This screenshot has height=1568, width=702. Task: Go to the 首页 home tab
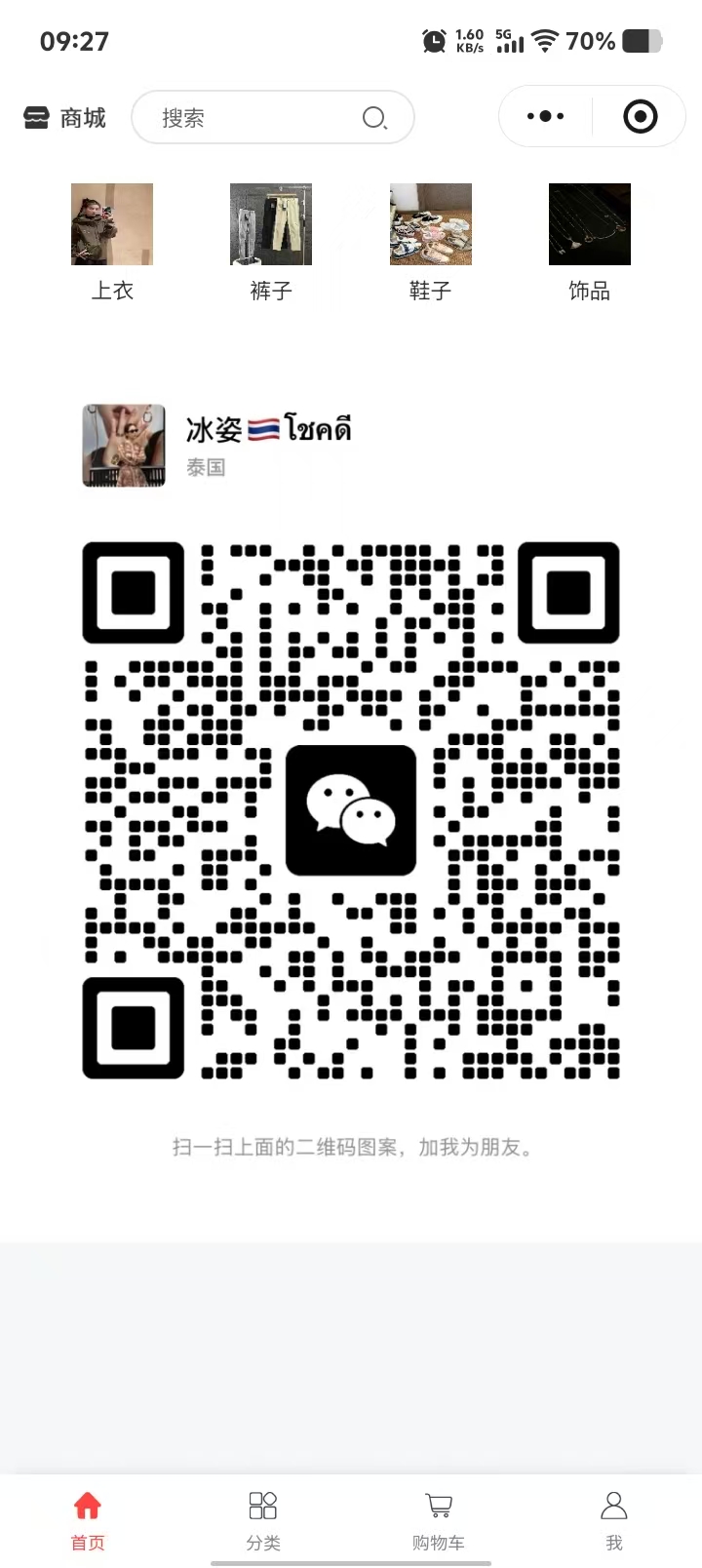88,1519
